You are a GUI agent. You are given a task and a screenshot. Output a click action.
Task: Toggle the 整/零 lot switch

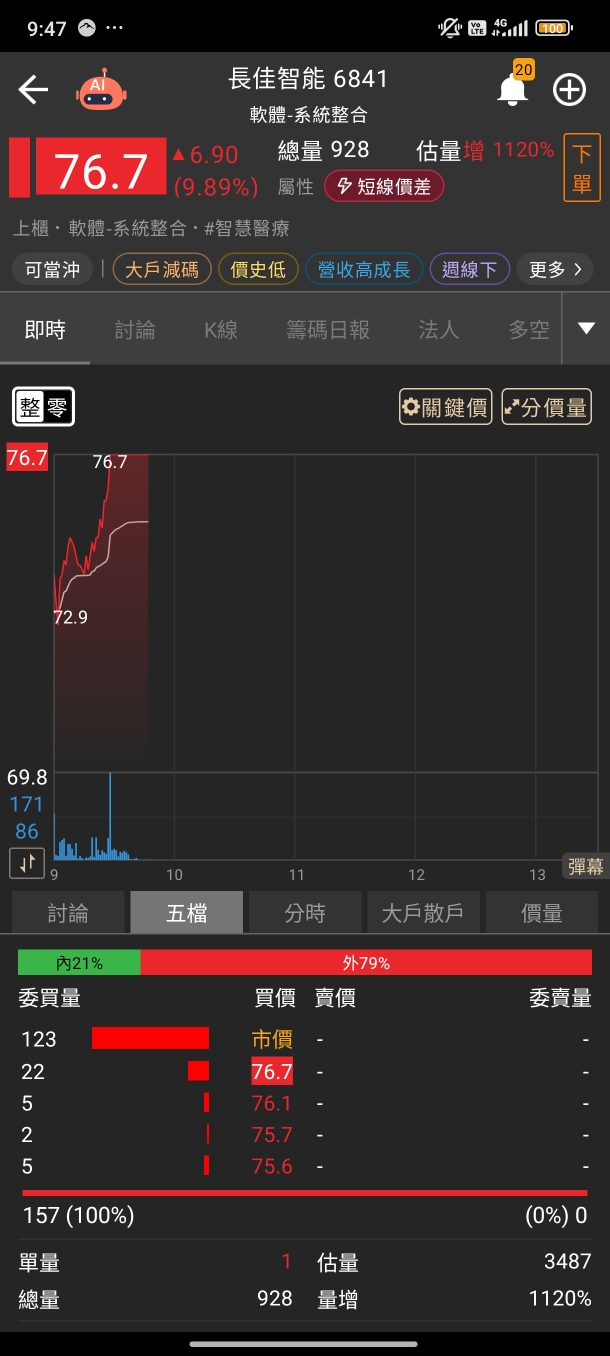pos(43,407)
